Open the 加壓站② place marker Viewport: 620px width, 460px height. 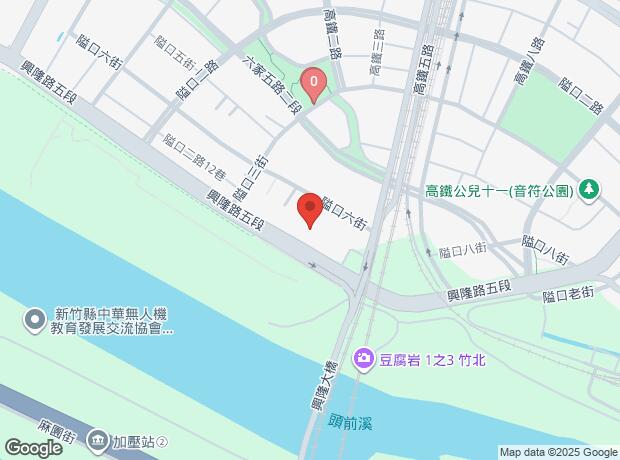click(x=98, y=440)
